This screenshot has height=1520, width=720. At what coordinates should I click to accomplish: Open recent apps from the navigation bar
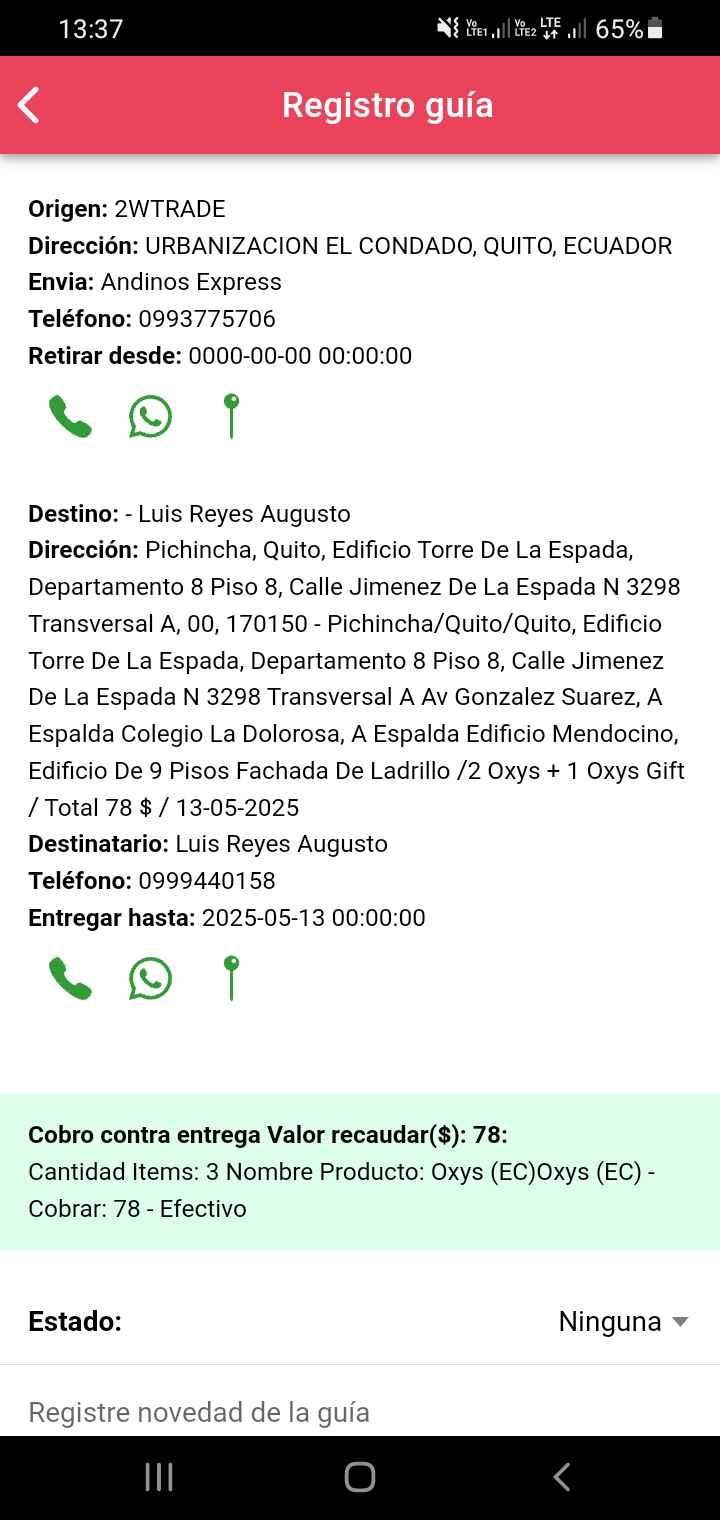tap(159, 1477)
